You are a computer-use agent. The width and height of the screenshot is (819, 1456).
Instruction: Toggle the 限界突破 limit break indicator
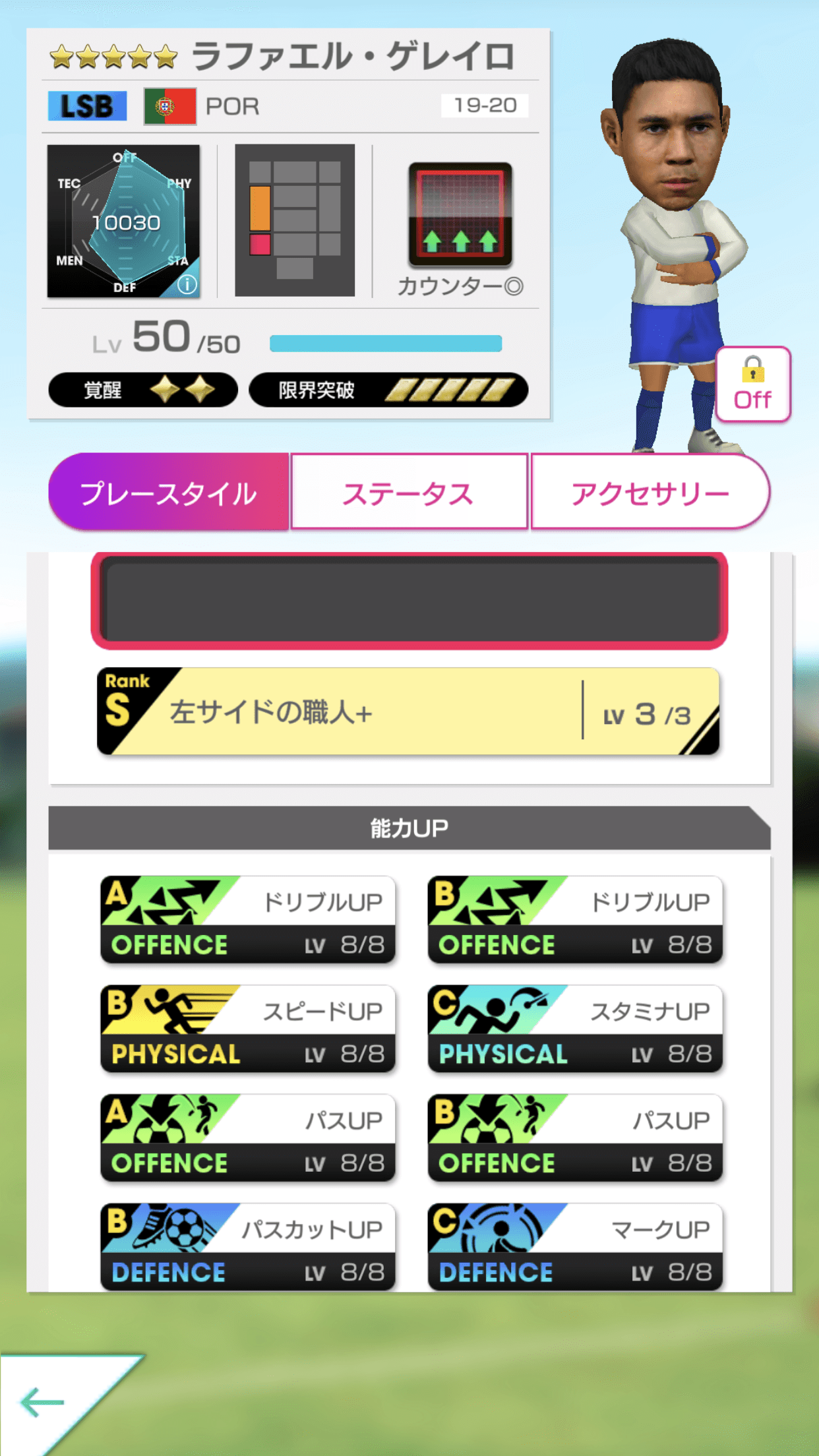[x=388, y=390]
